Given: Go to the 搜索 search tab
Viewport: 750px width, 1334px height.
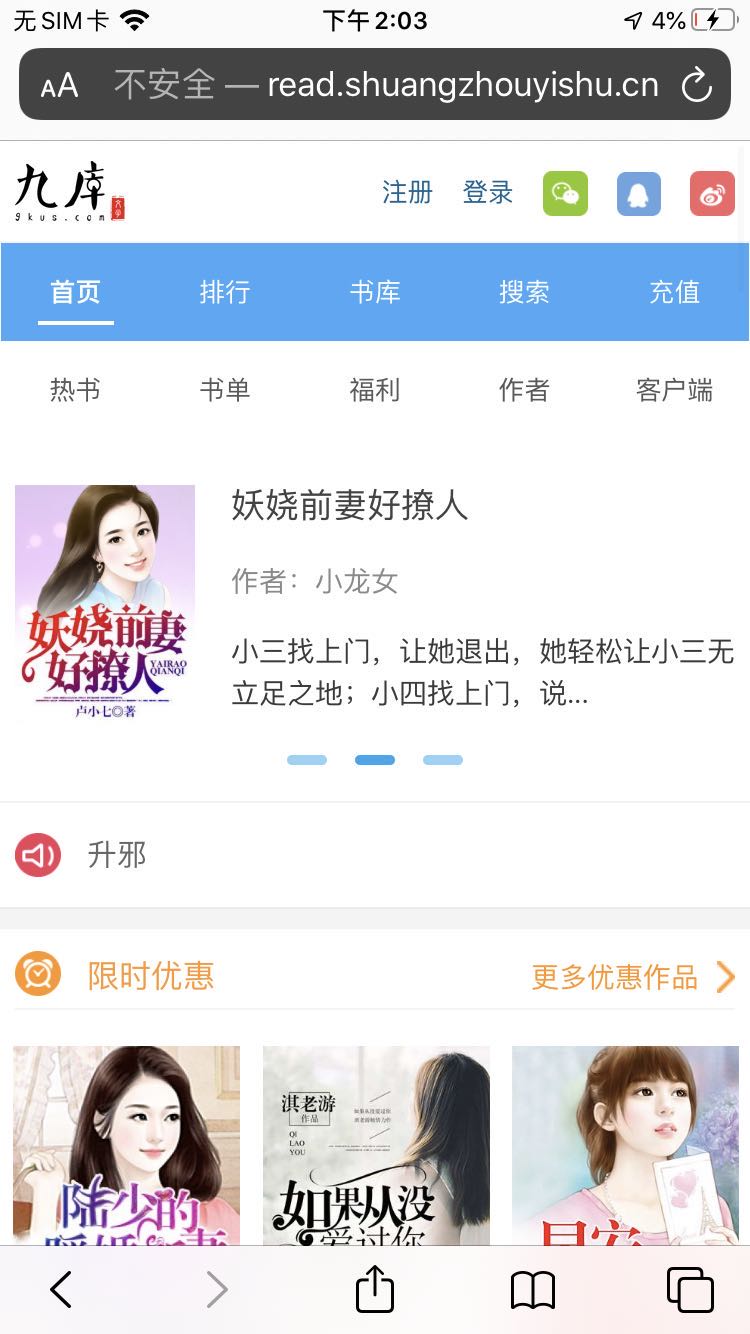Looking at the screenshot, I should (524, 292).
